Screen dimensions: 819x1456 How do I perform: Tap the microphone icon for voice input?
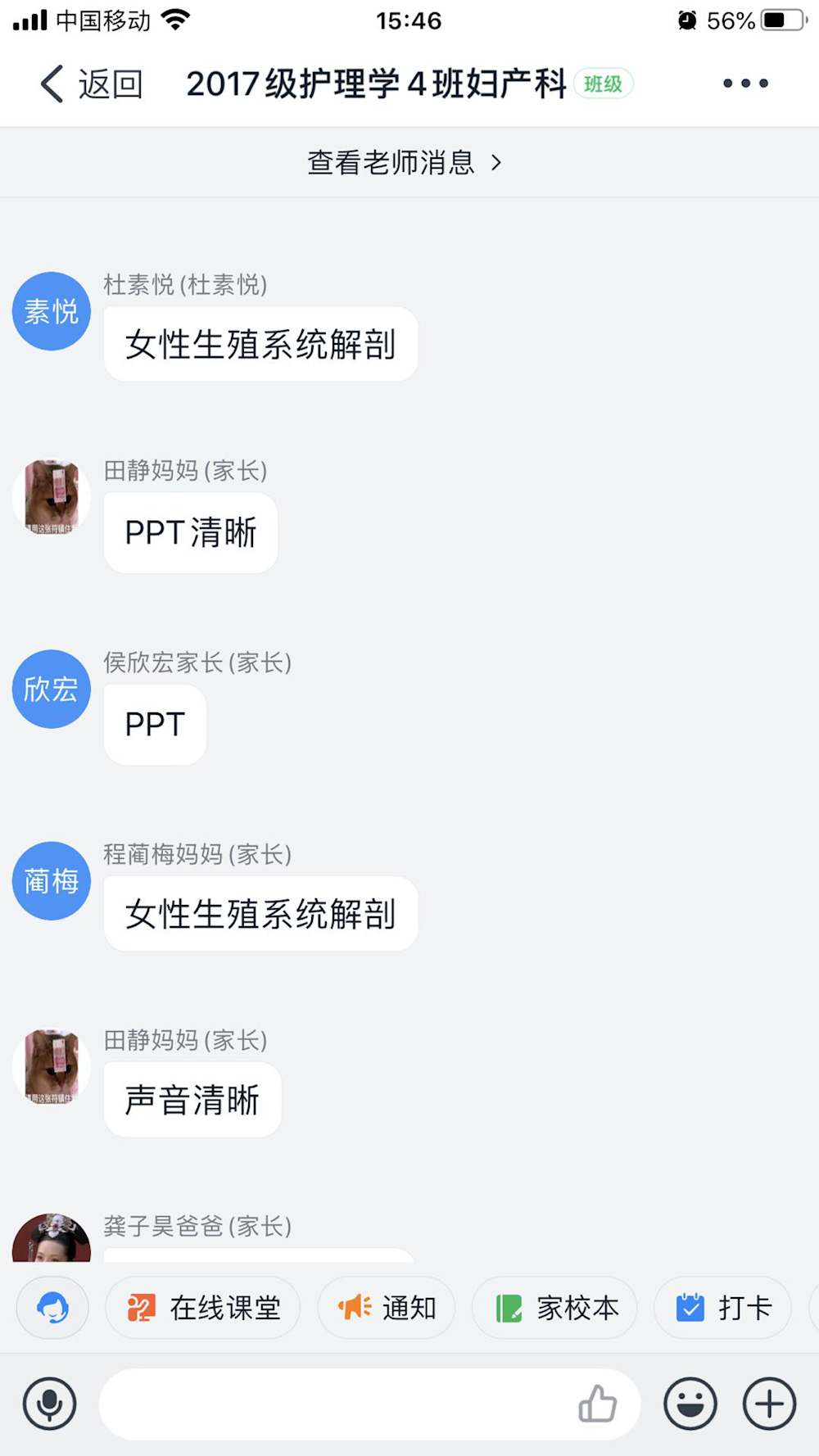[x=50, y=1404]
